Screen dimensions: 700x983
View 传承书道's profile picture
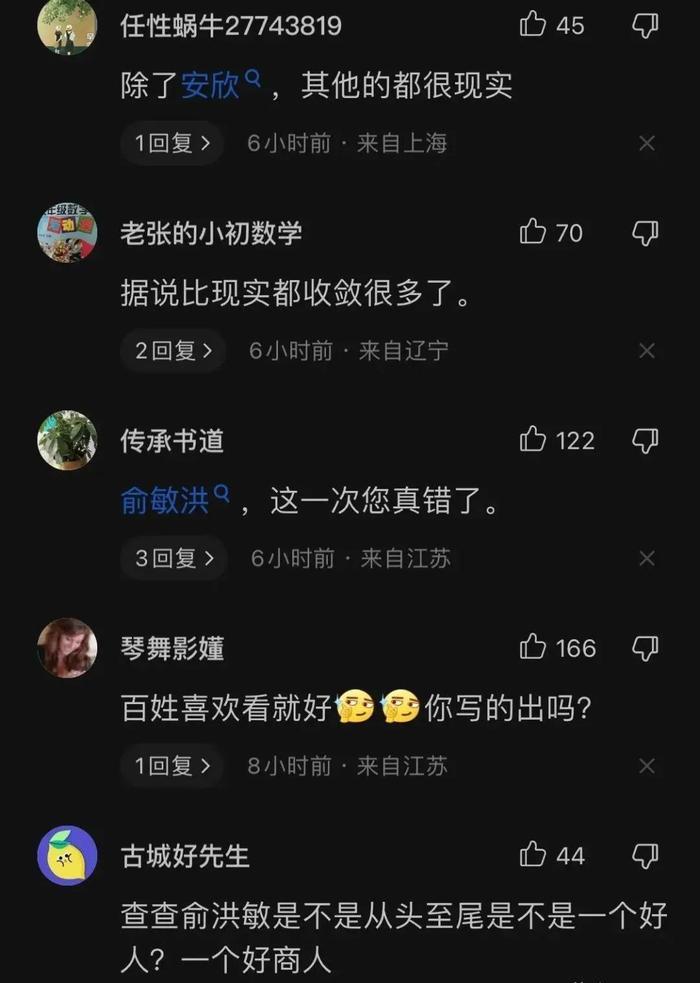[x=67, y=440]
